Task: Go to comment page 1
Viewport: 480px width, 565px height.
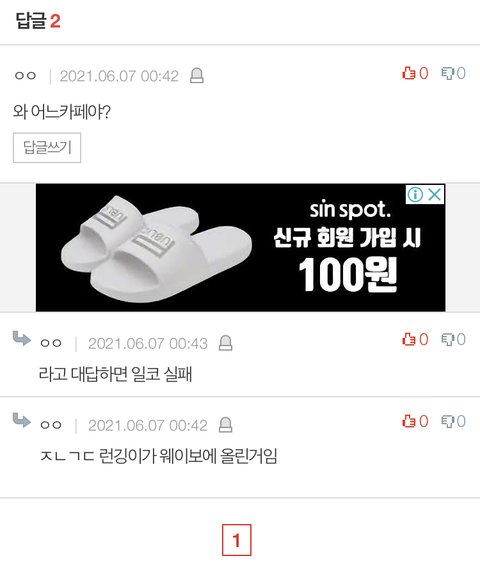Action: pos(236,540)
